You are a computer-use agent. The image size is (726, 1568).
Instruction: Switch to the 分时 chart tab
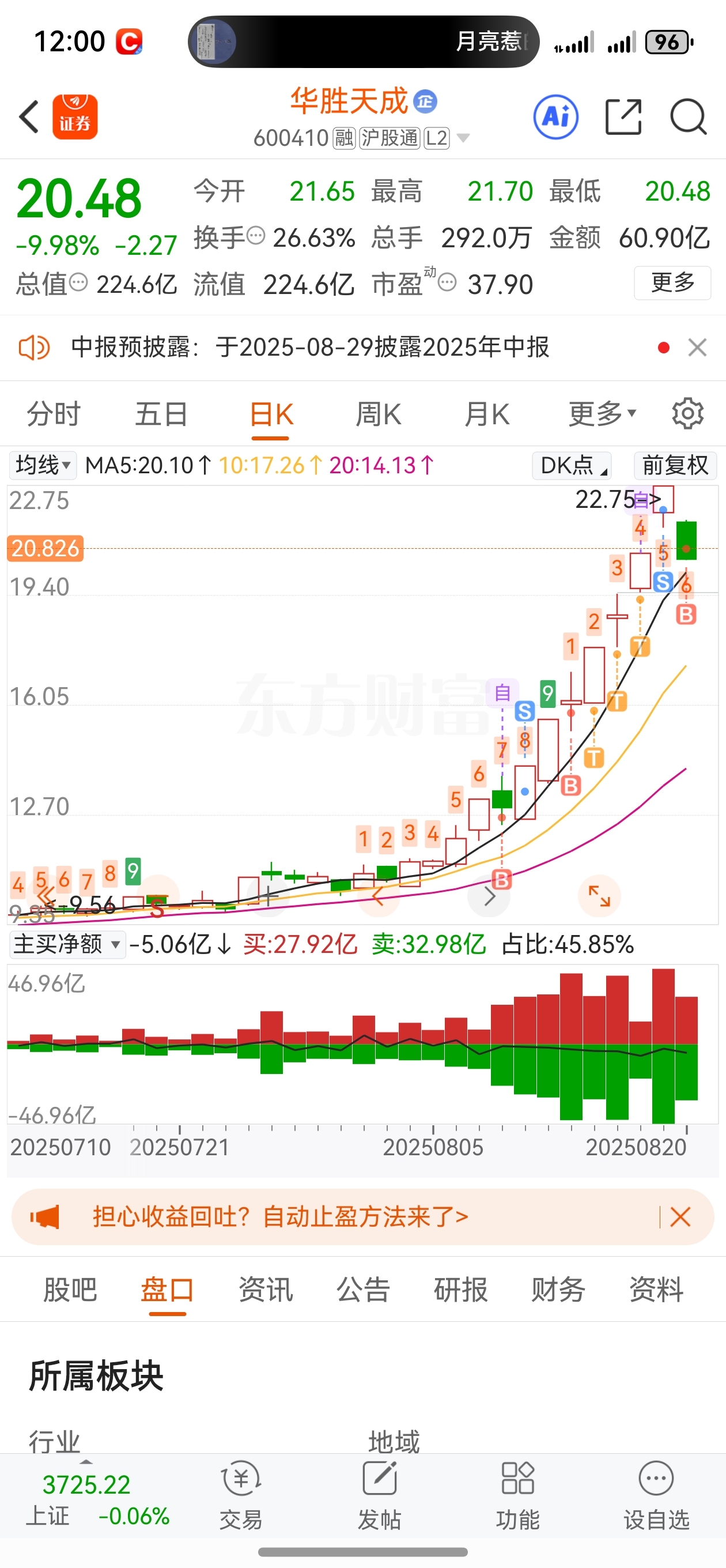[x=54, y=414]
